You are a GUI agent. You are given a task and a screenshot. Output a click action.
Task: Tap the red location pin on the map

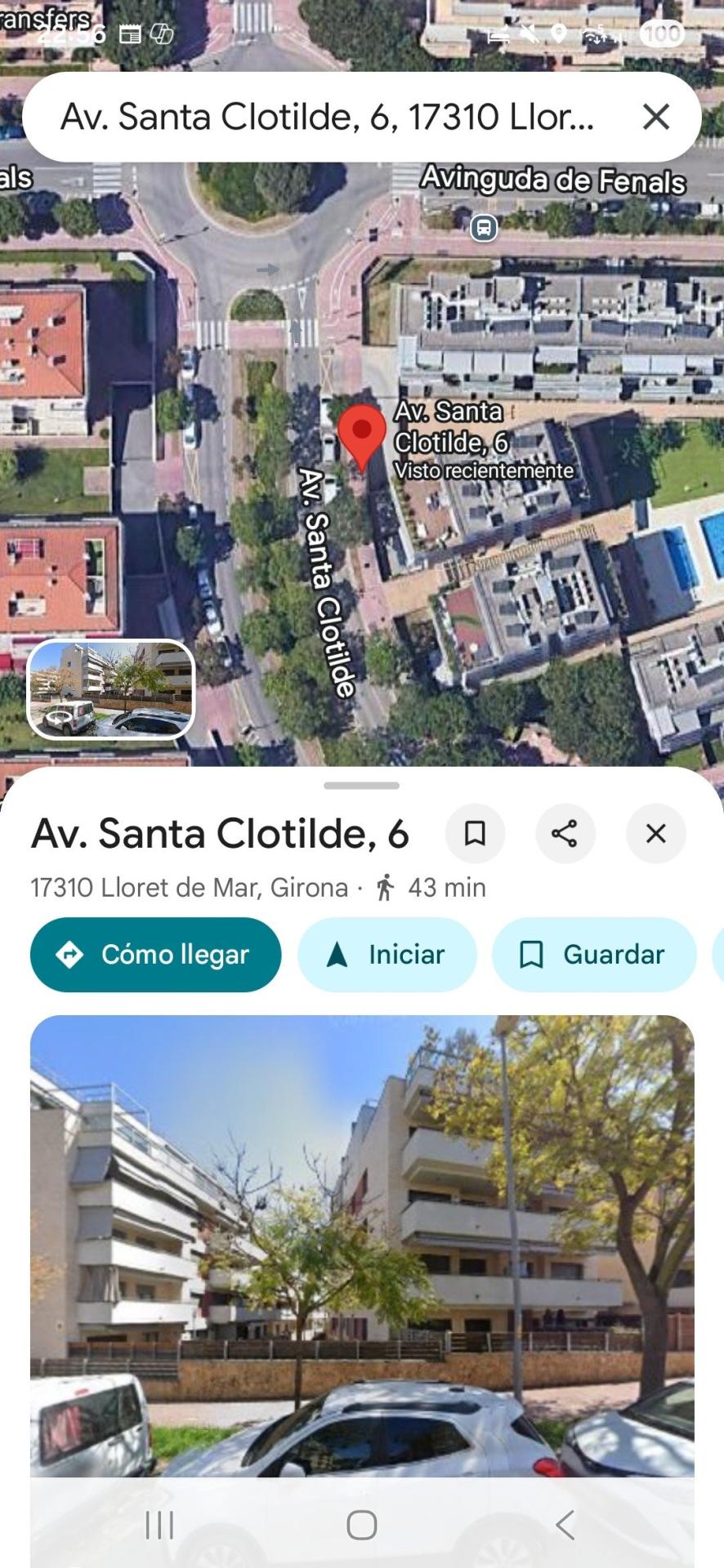click(x=362, y=434)
